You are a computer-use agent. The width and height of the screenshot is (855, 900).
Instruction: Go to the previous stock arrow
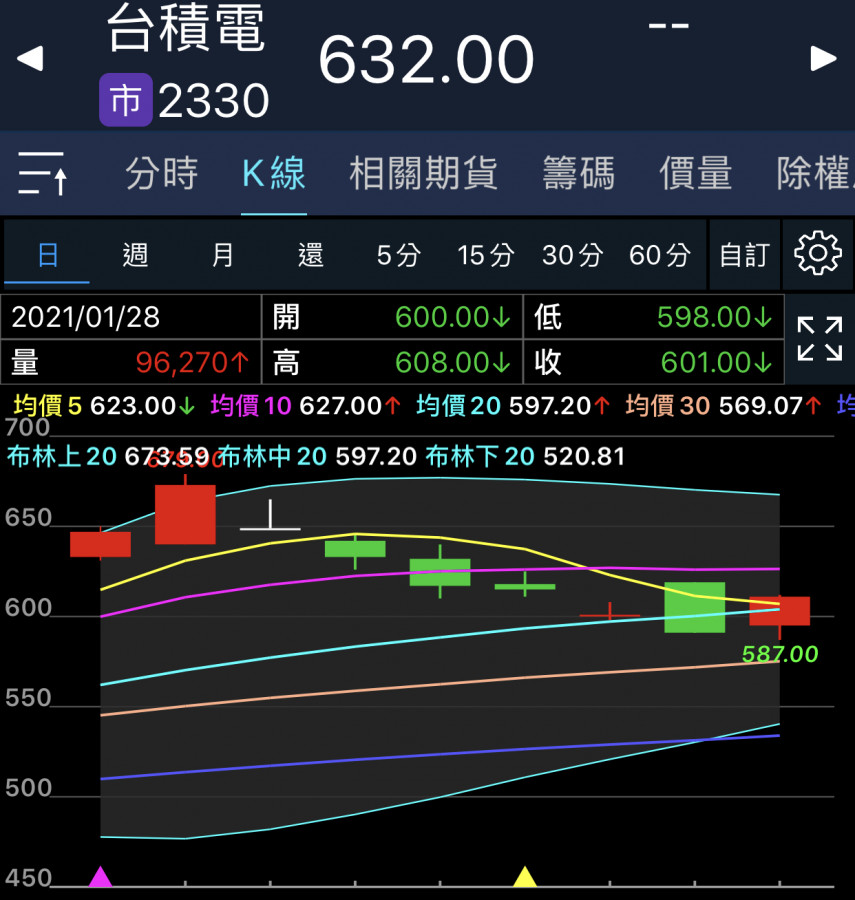point(30,58)
